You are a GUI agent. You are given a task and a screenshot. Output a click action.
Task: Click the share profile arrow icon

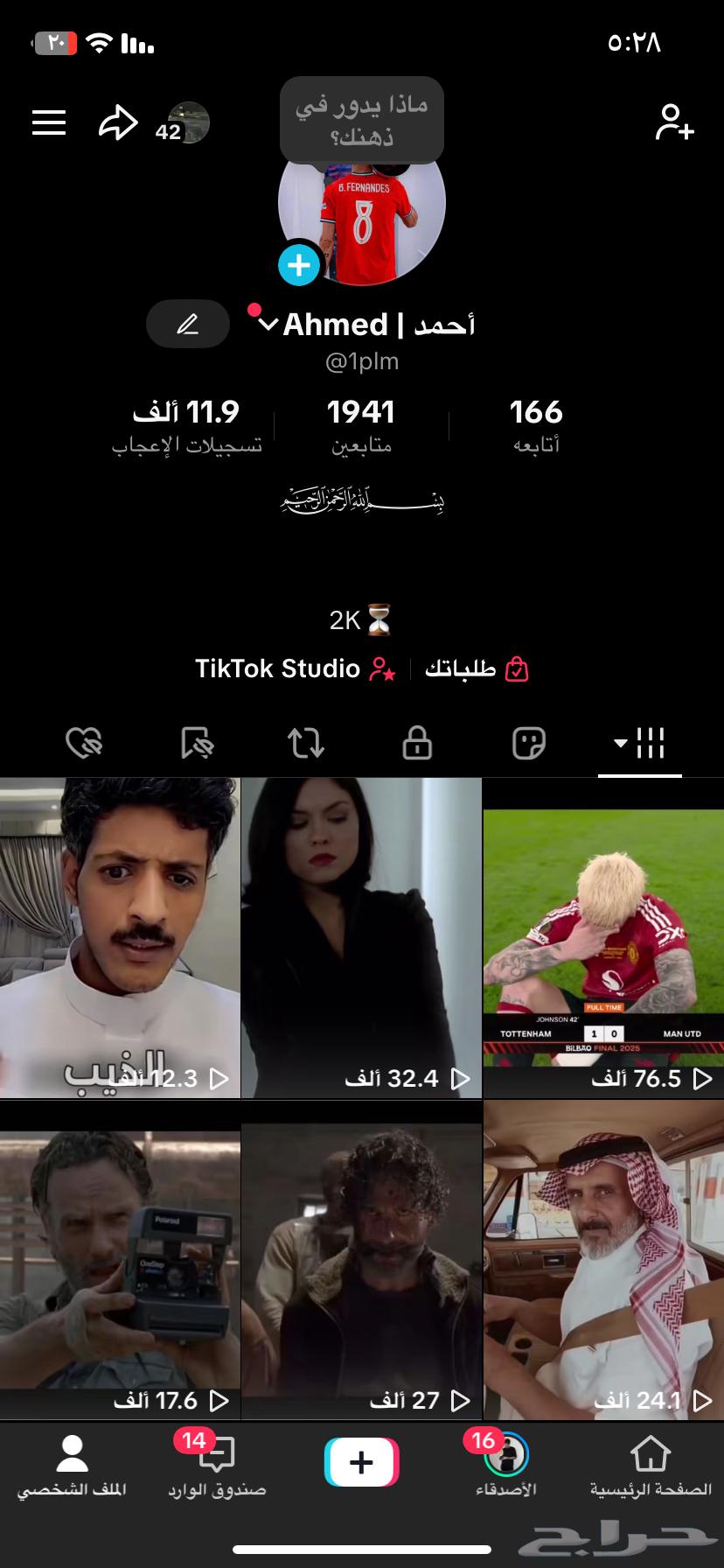pyautogui.click(x=118, y=122)
